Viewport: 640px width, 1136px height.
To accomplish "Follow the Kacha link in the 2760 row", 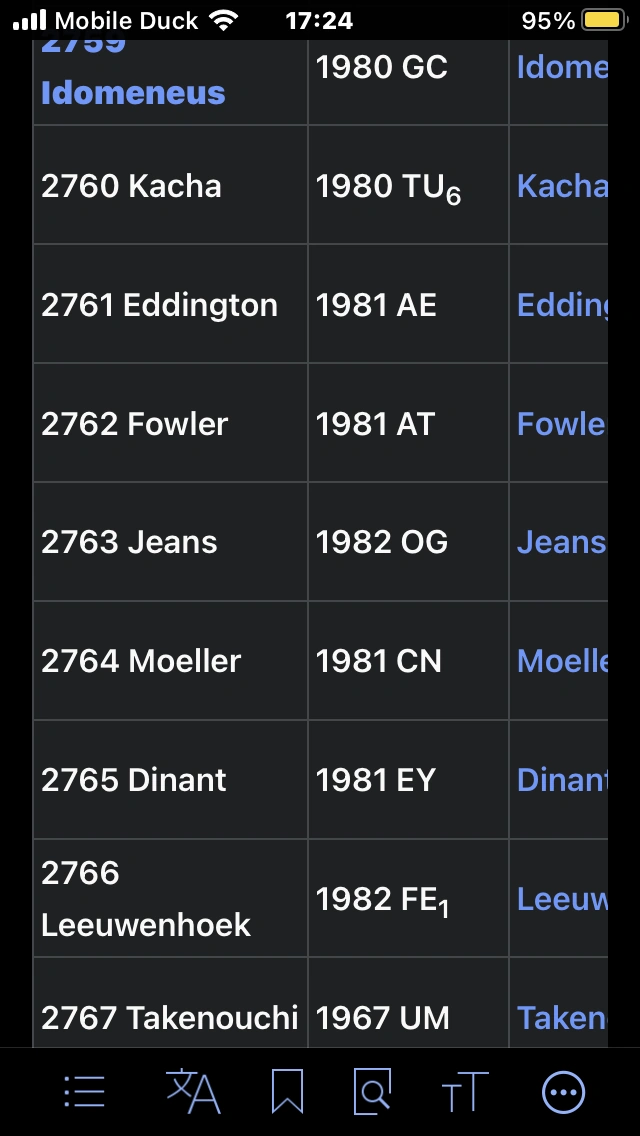I will 562,186.
